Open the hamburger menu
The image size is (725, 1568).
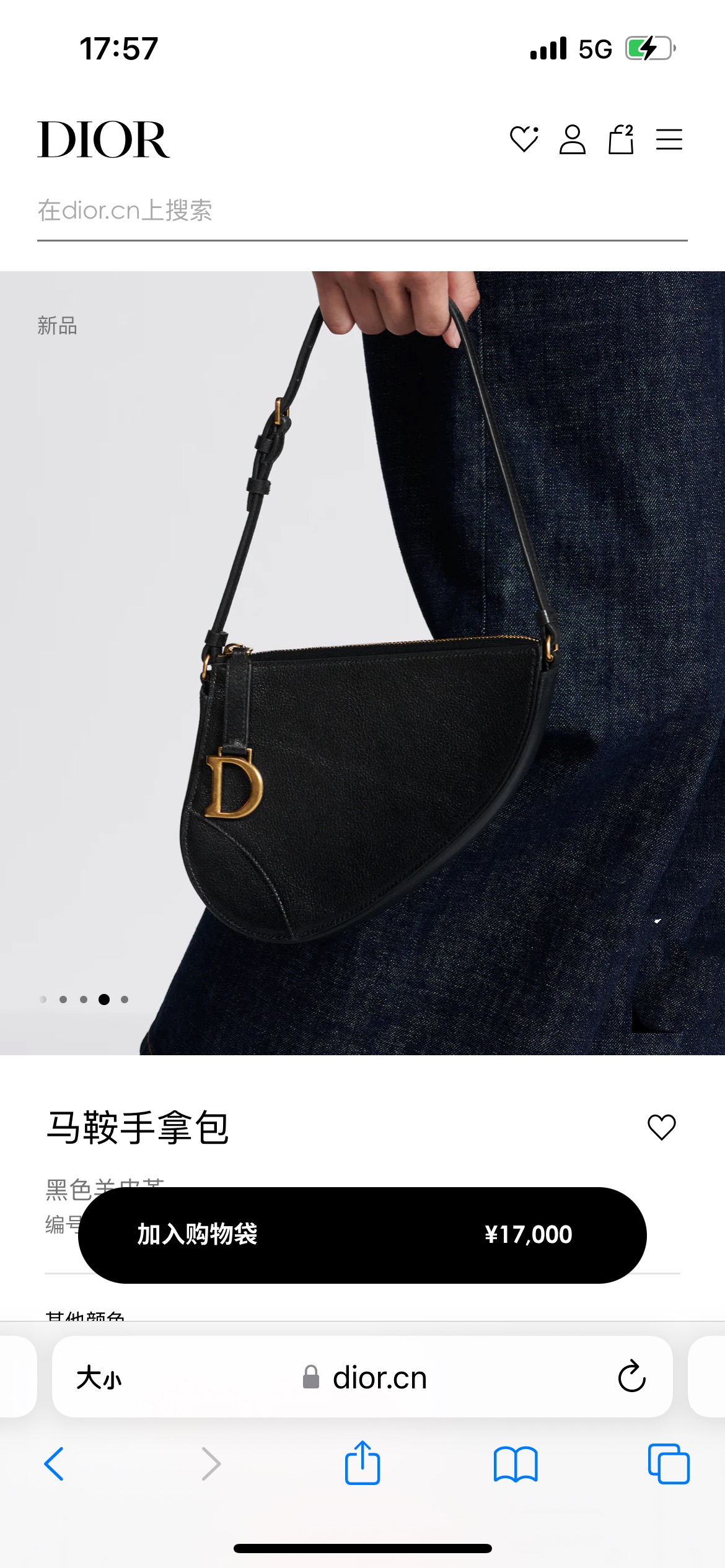669,139
